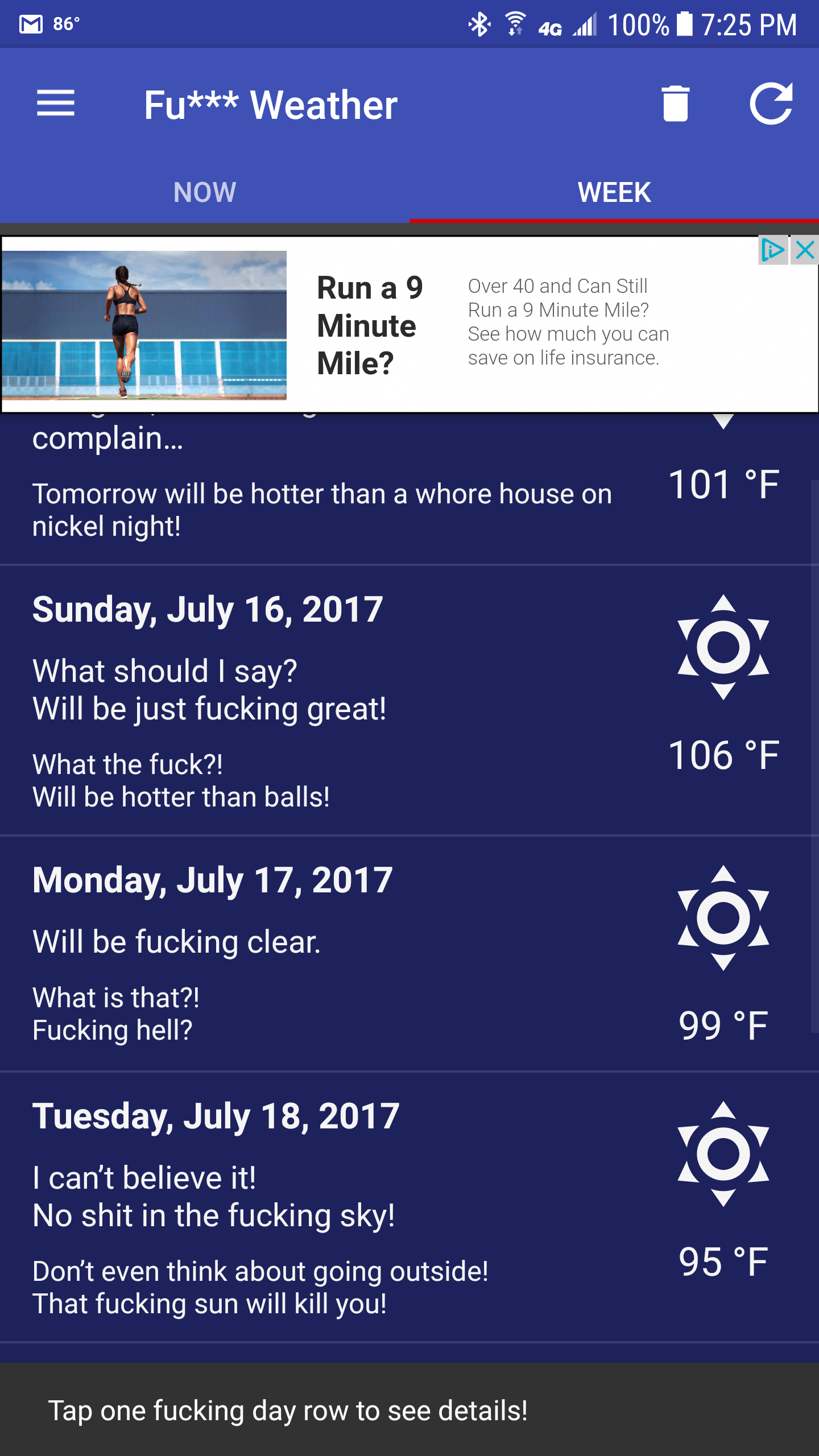This screenshot has height=1456, width=819.
Task: Show details for Tuesday, July 18, 2017
Action: [341, 1206]
